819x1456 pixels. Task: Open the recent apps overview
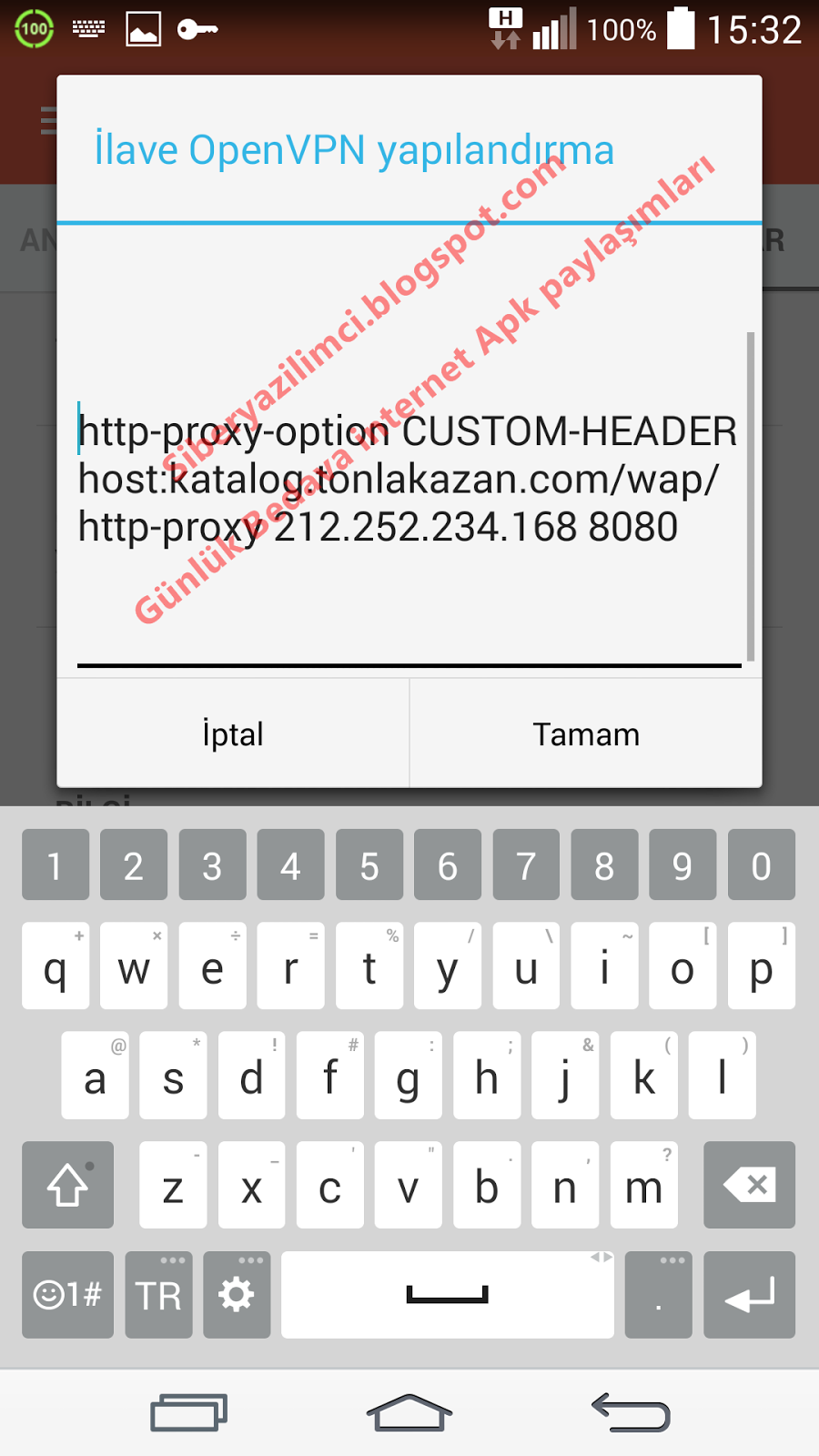tap(188, 1412)
